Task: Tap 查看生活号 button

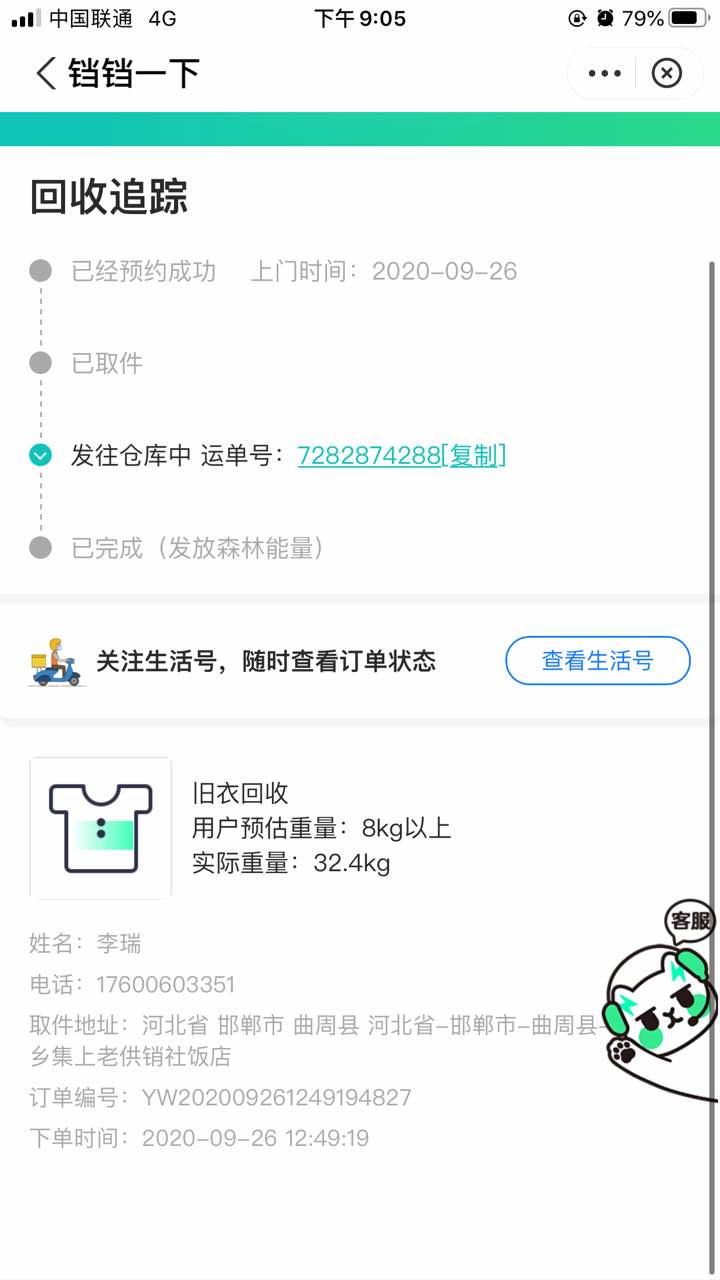Action: [x=597, y=661]
